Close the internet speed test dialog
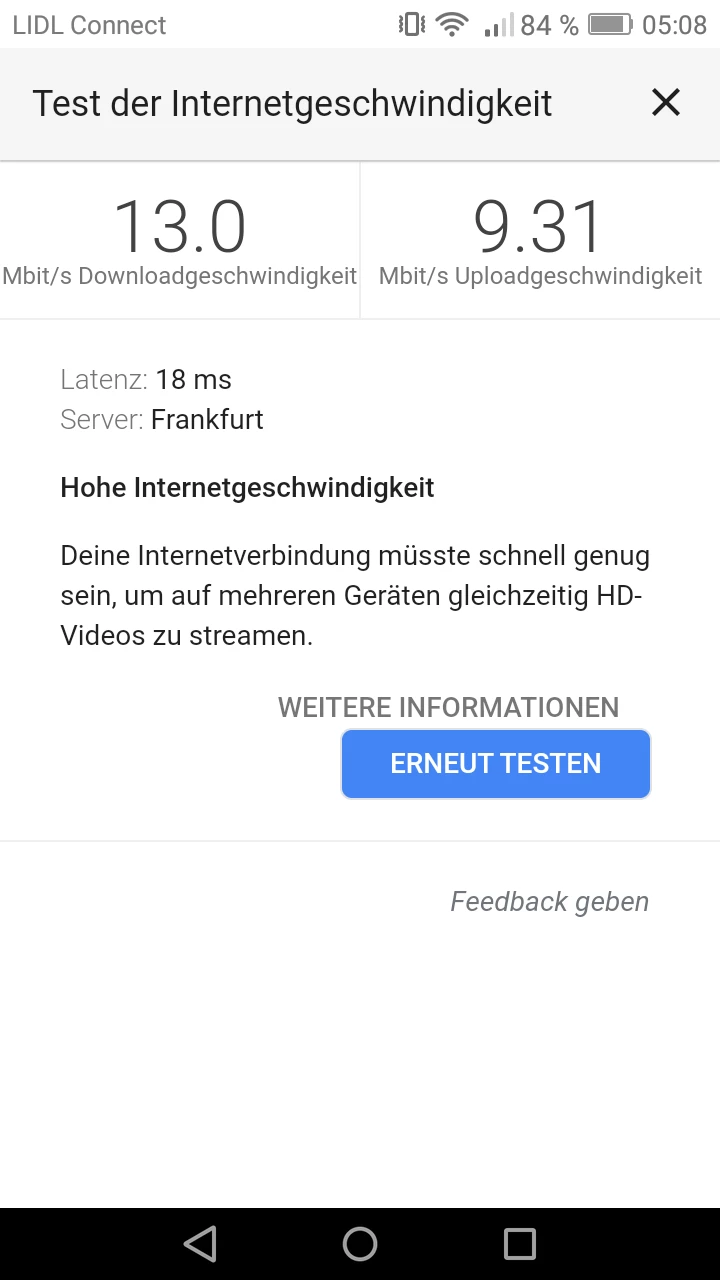720x1280 pixels. (x=665, y=103)
